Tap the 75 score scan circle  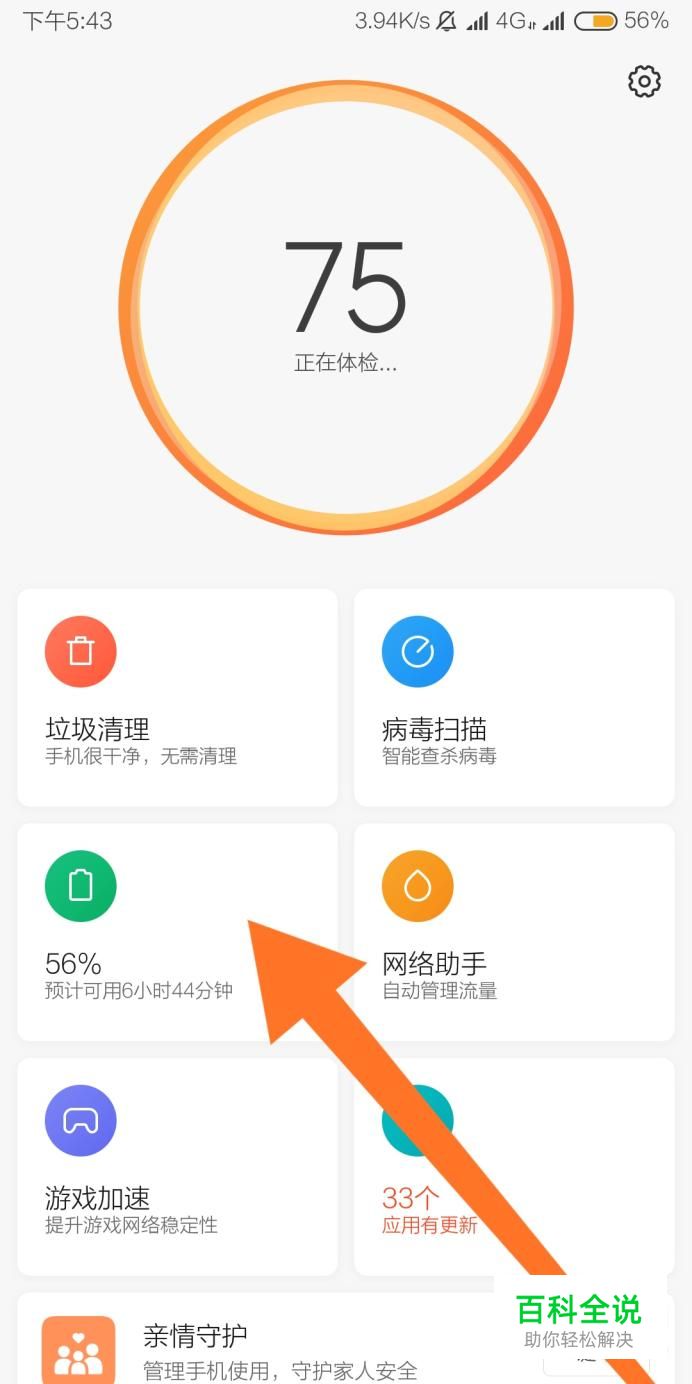tap(346, 307)
